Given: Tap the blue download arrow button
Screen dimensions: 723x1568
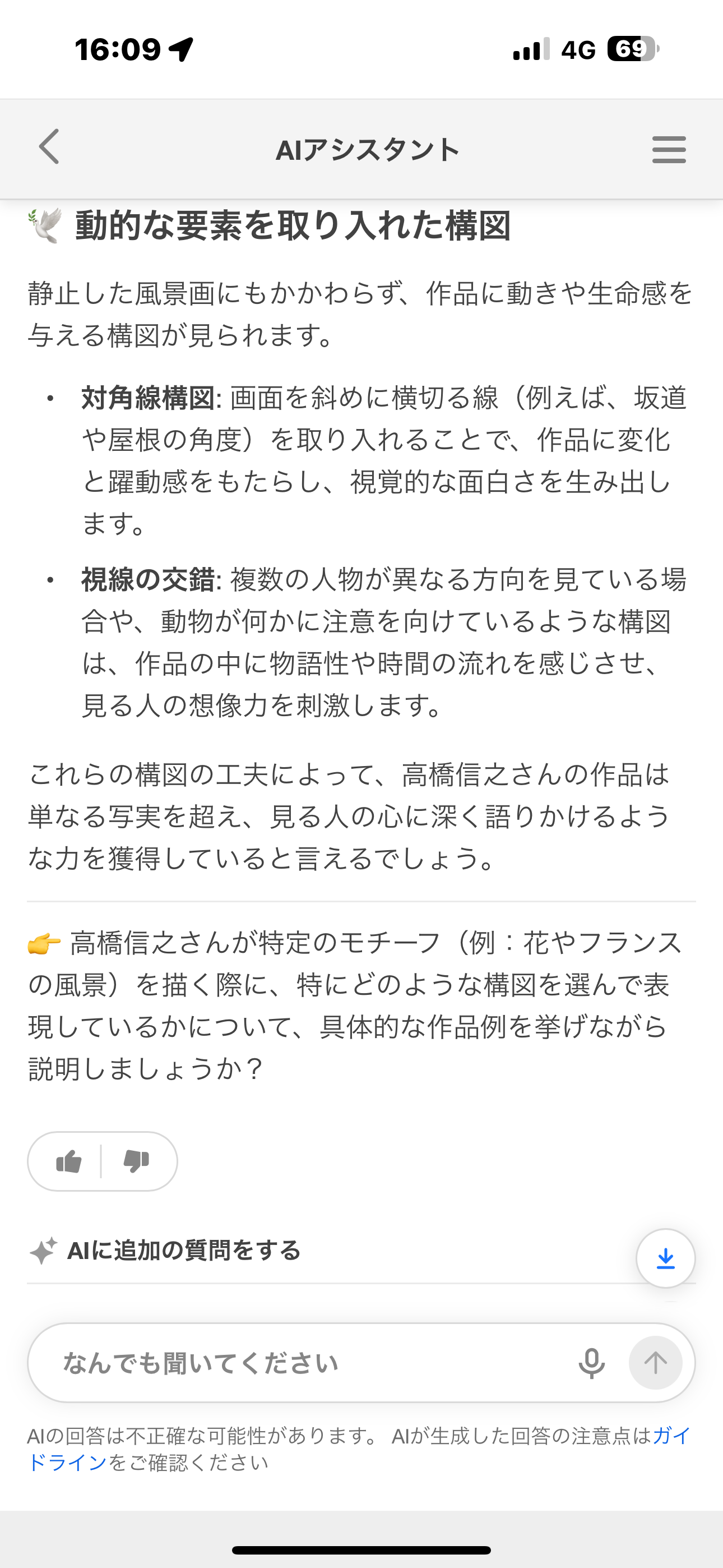Looking at the screenshot, I should click(x=665, y=1258).
